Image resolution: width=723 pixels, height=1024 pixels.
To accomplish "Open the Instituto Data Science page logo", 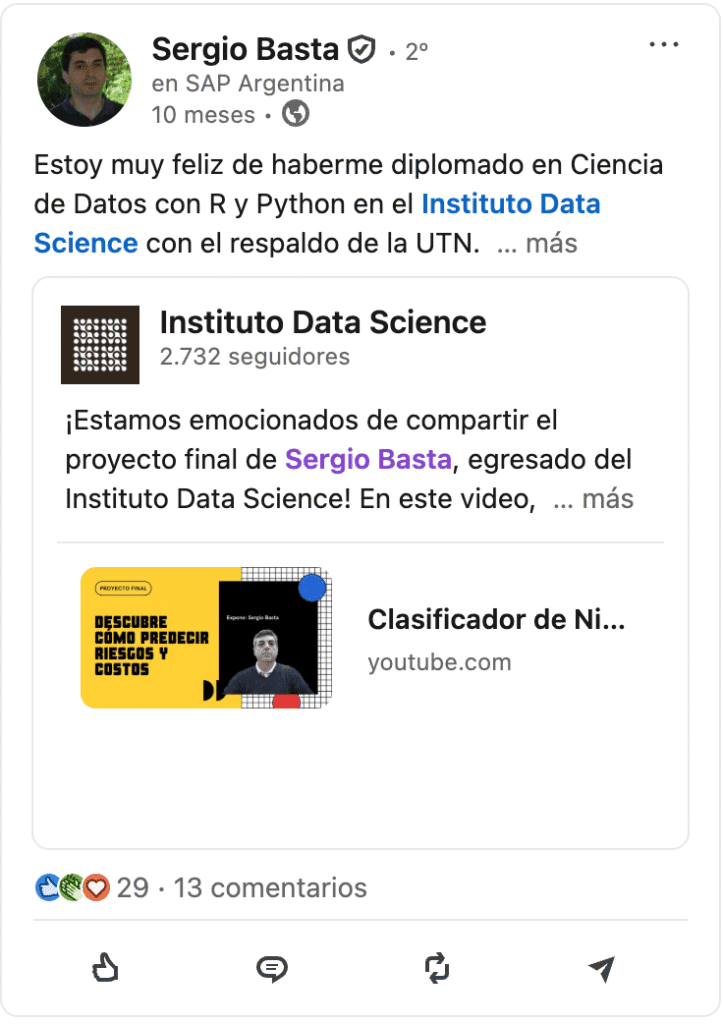I will pyautogui.click(x=100, y=345).
